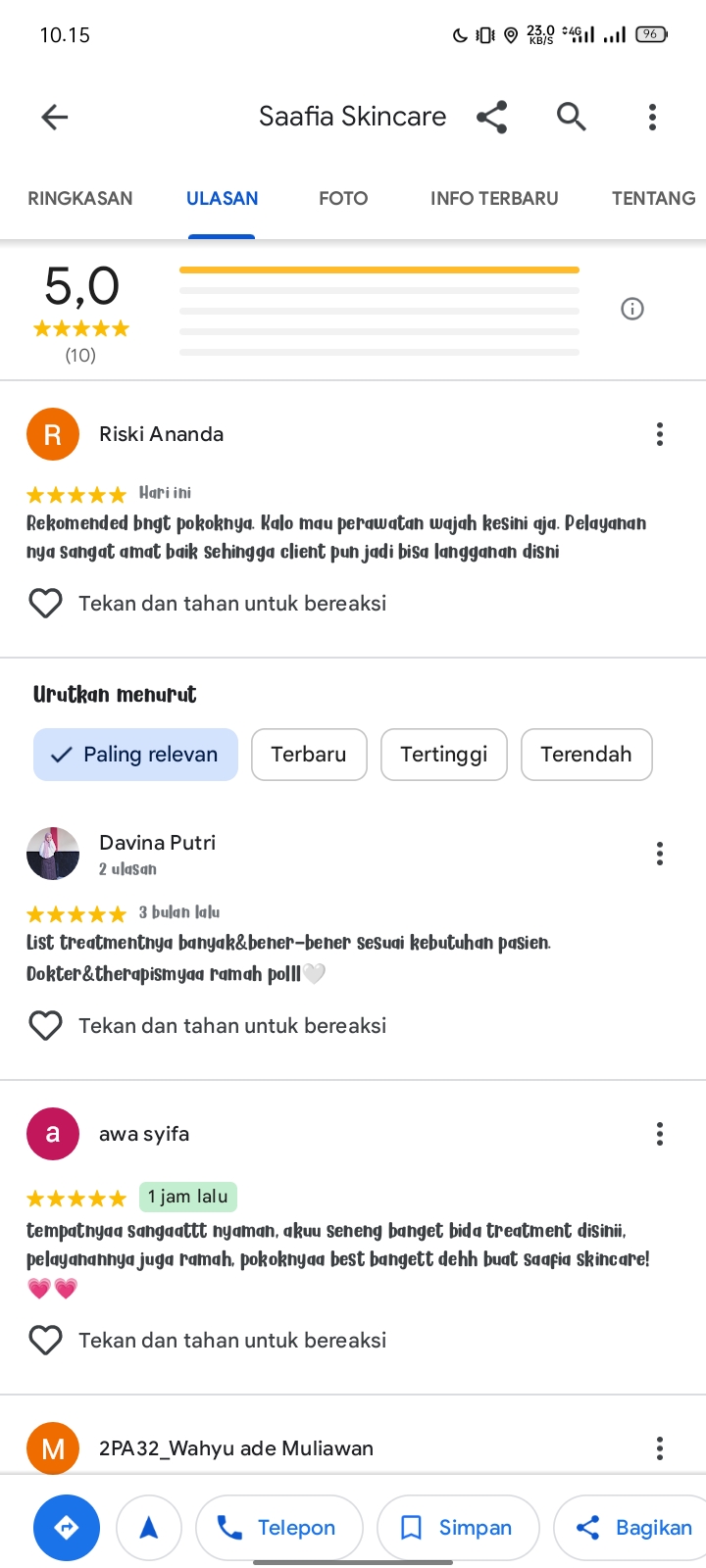Save the place with Simpan
The image size is (706, 1568).
[458, 1527]
